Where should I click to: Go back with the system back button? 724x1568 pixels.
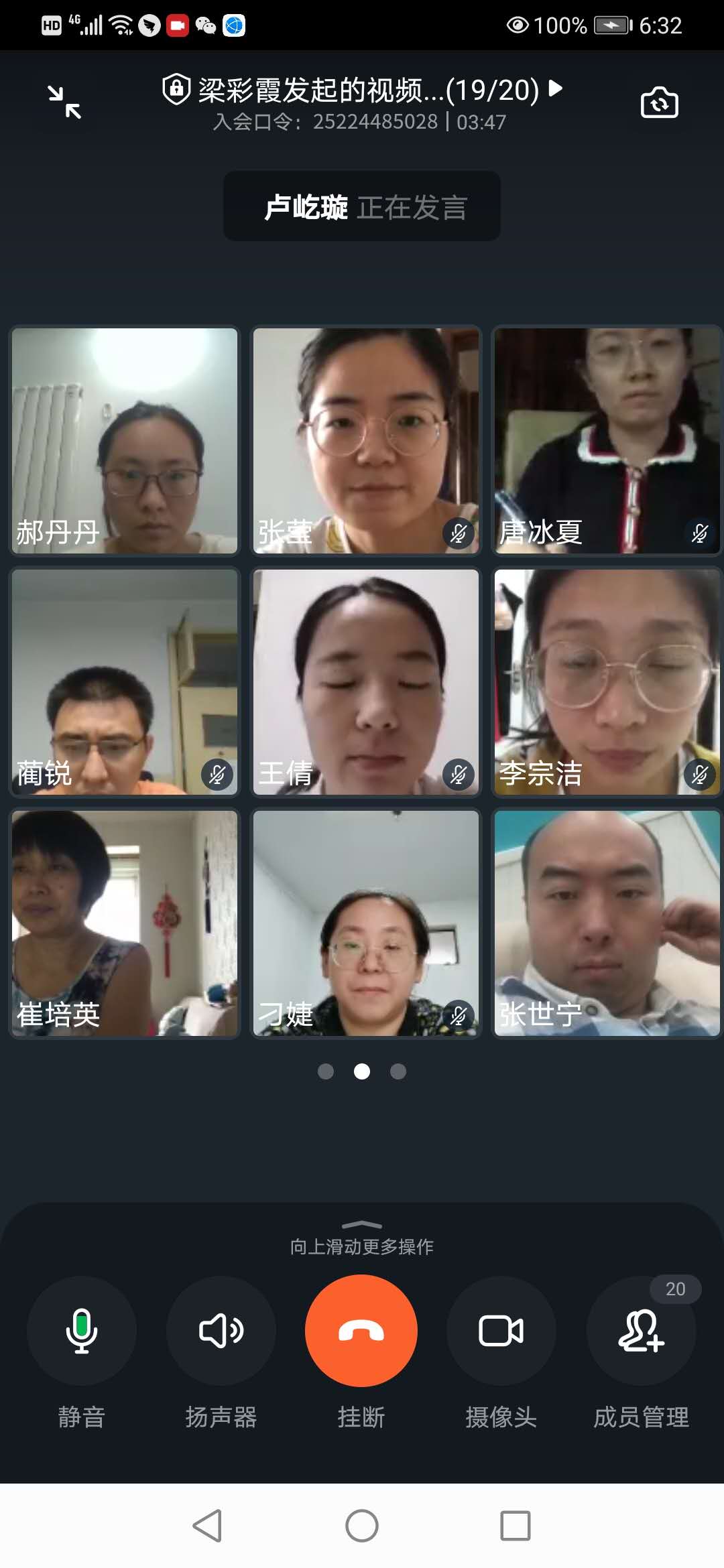207,1526
